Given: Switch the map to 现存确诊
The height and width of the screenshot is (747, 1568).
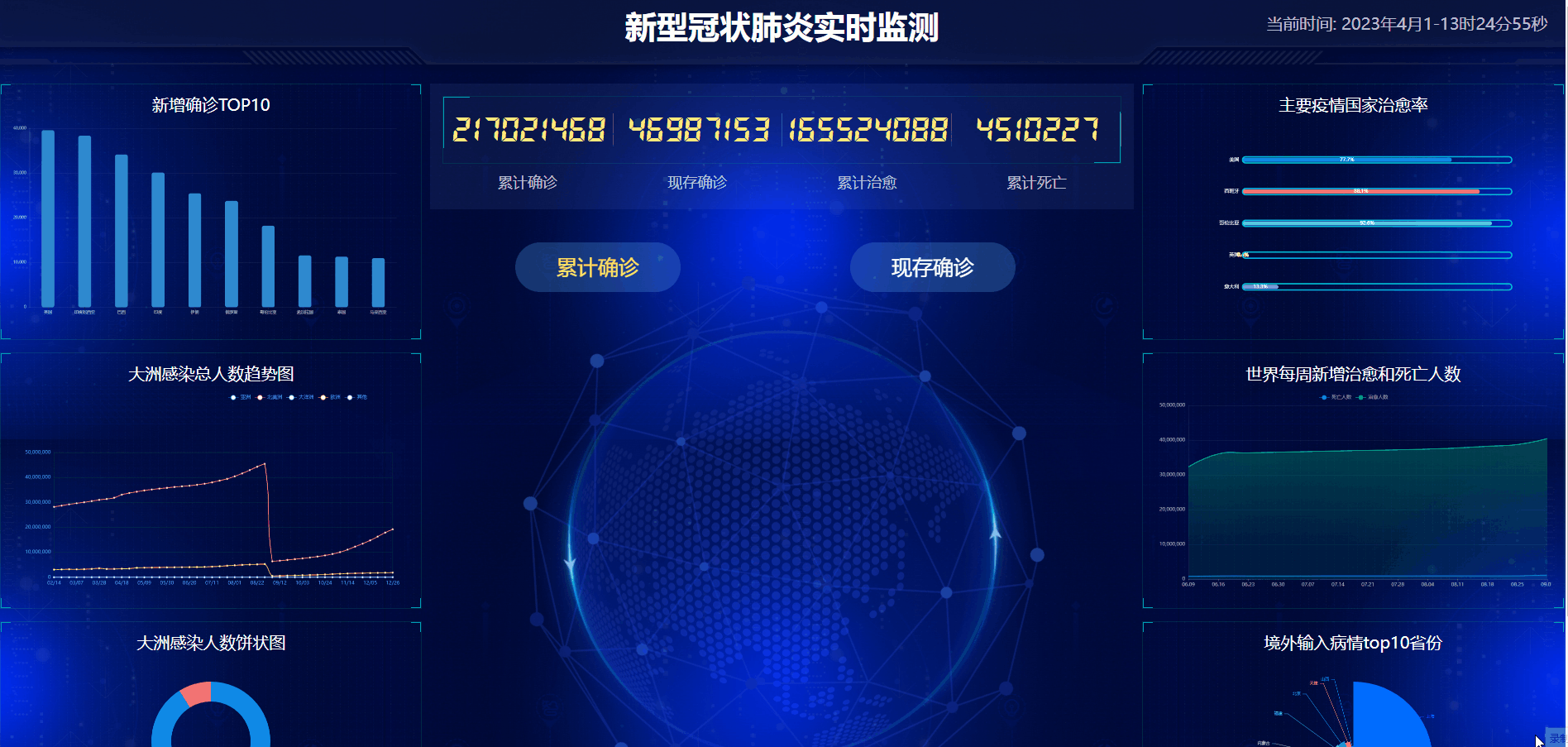Looking at the screenshot, I should pyautogui.click(x=932, y=267).
